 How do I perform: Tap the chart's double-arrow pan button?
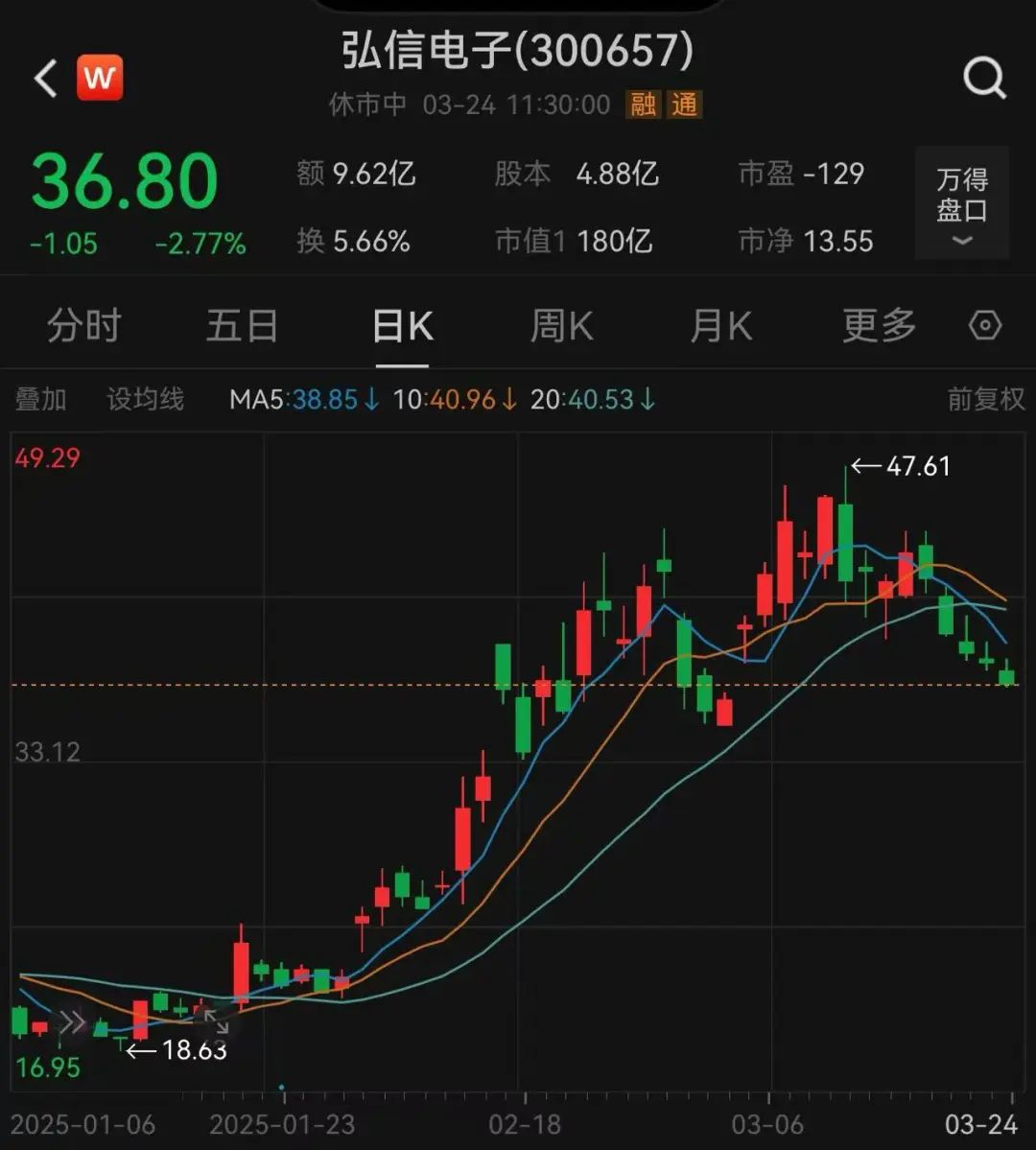click(72, 1022)
